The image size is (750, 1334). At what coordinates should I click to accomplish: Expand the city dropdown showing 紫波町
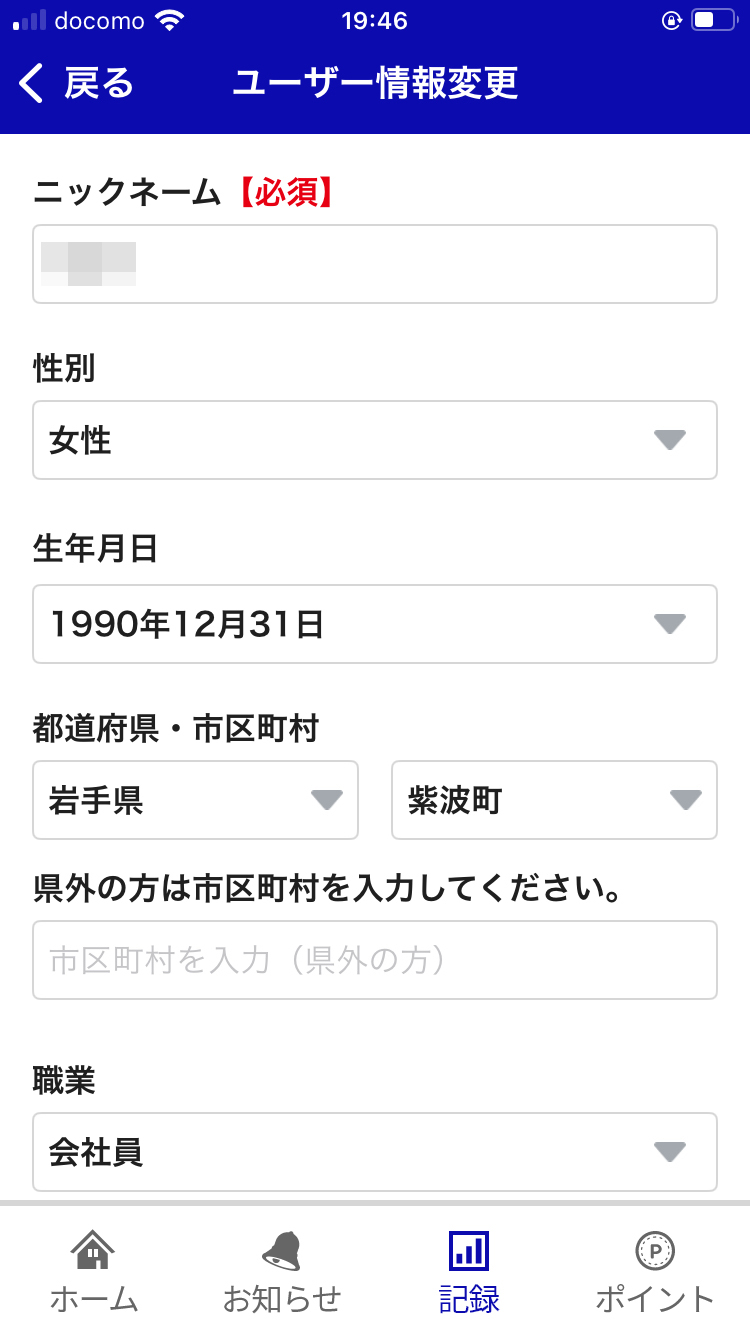point(554,800)
